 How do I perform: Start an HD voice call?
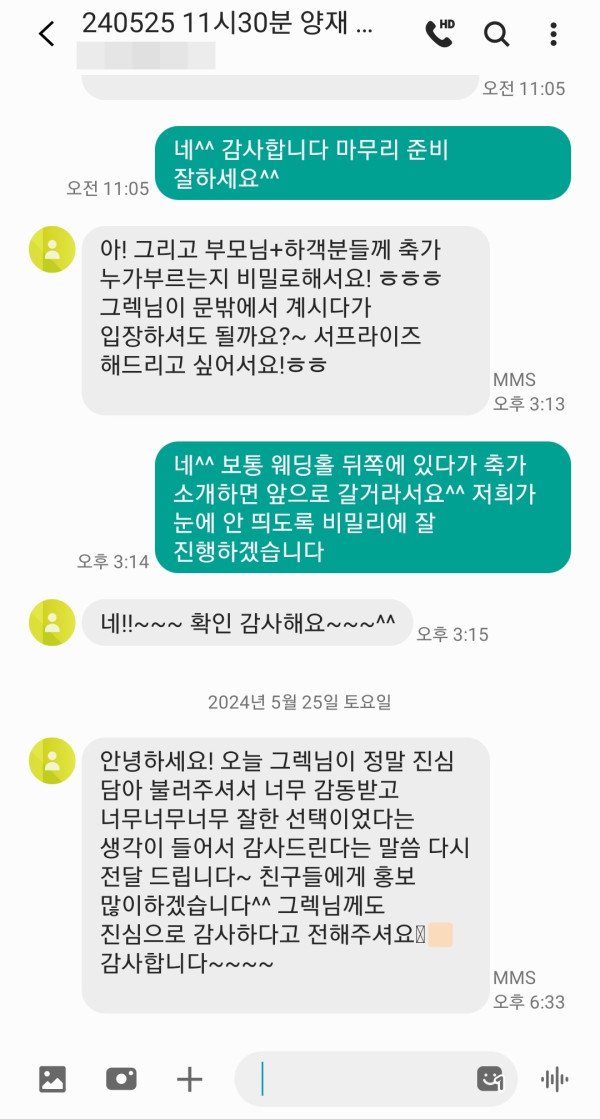pyautogui.click(x=439, y=34)
